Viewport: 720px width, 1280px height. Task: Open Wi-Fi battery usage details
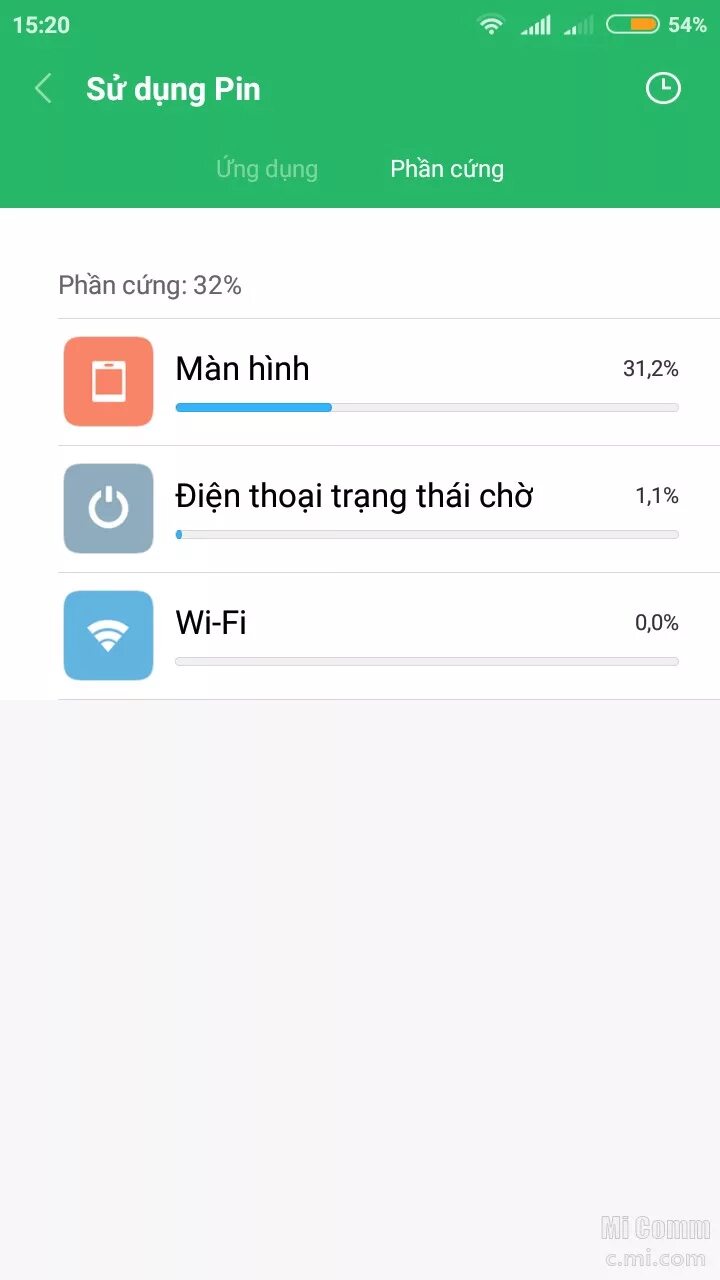[388, 636]
